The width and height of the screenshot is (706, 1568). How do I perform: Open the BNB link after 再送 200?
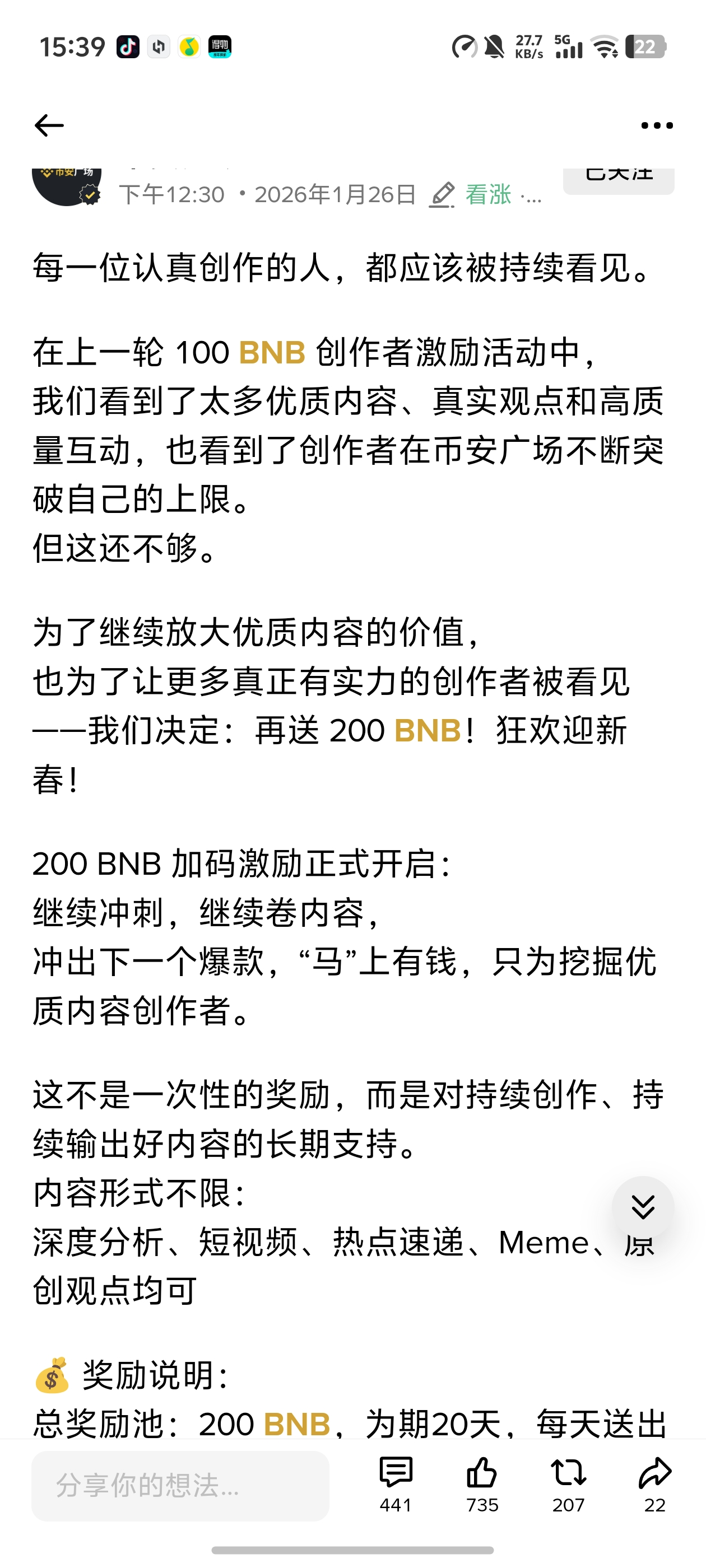coord(428,730)
